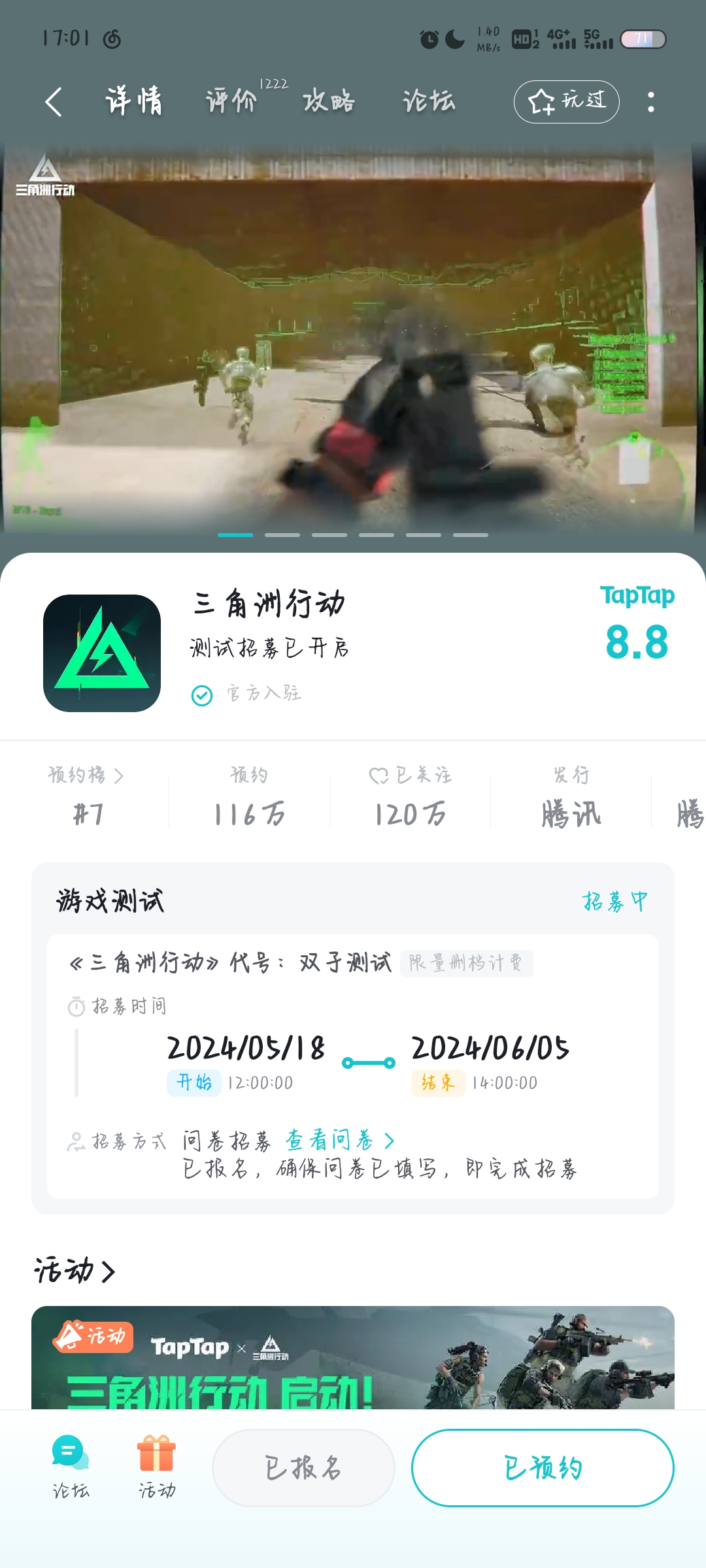Tap the 招募中 recruiting status label
The image size is (706, 1568).
tap(614, 901)
